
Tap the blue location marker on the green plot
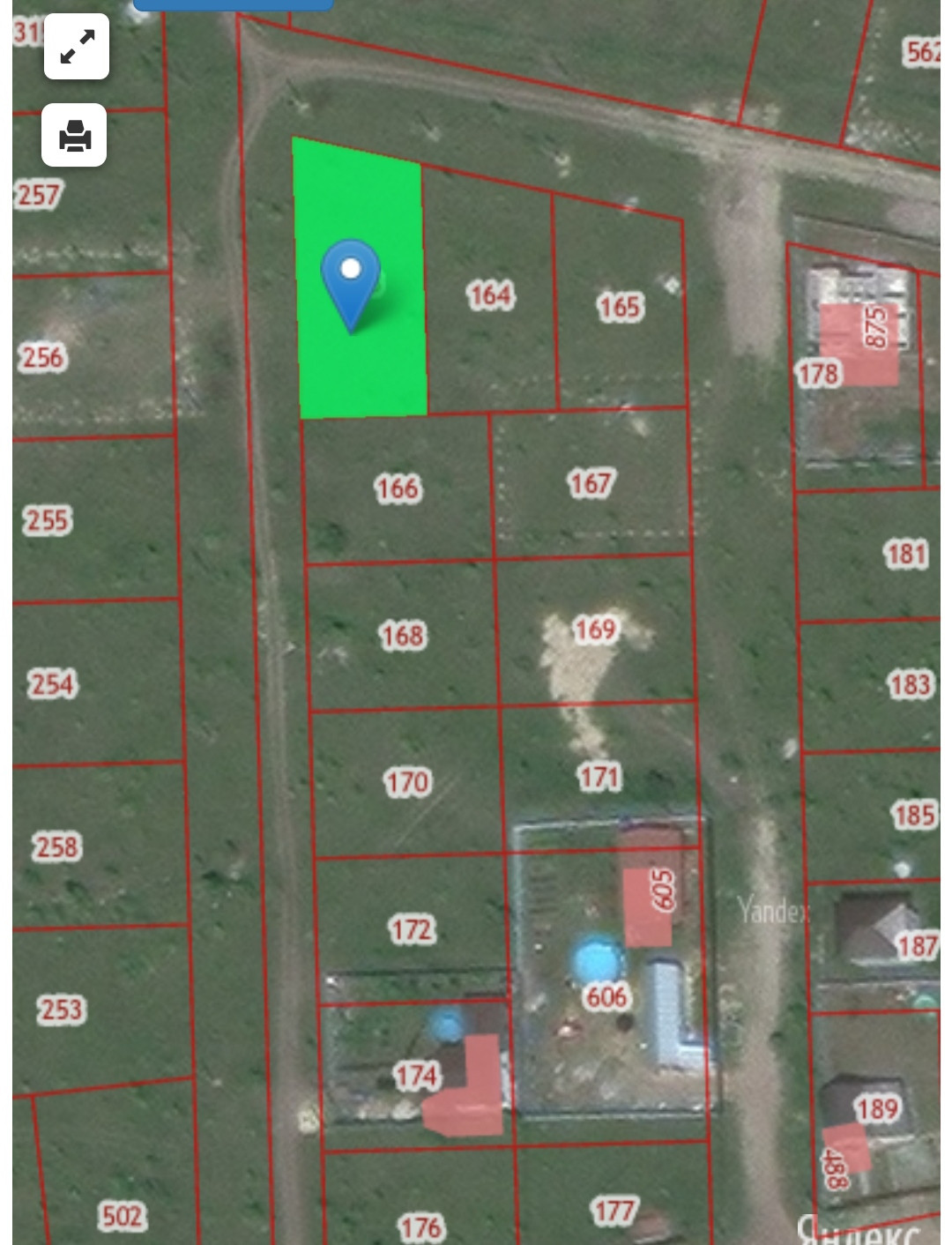click(x=351, y=282)
